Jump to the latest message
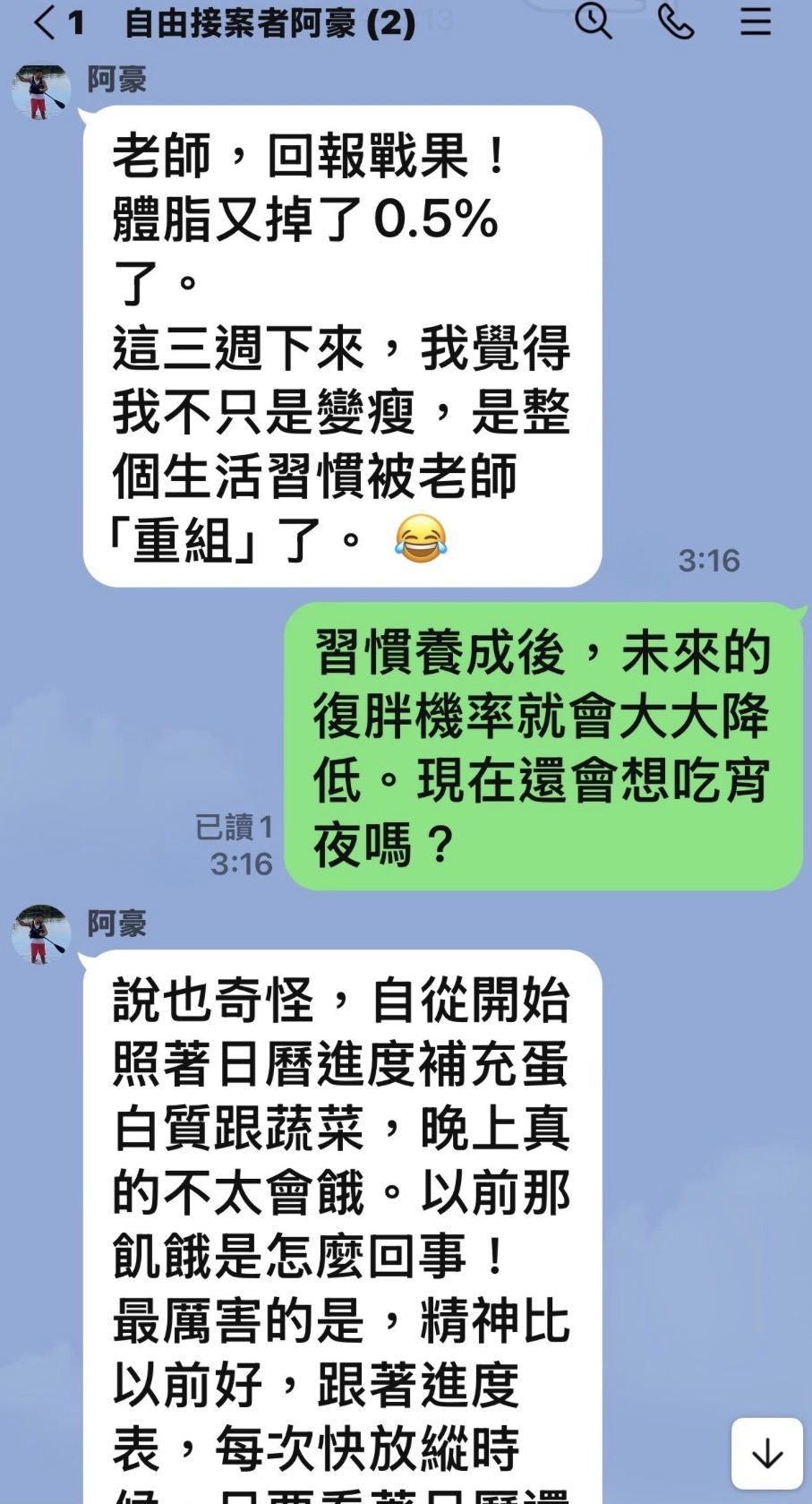The height and width of the screenshot is (1504, 812). [x=766, y=1453]
